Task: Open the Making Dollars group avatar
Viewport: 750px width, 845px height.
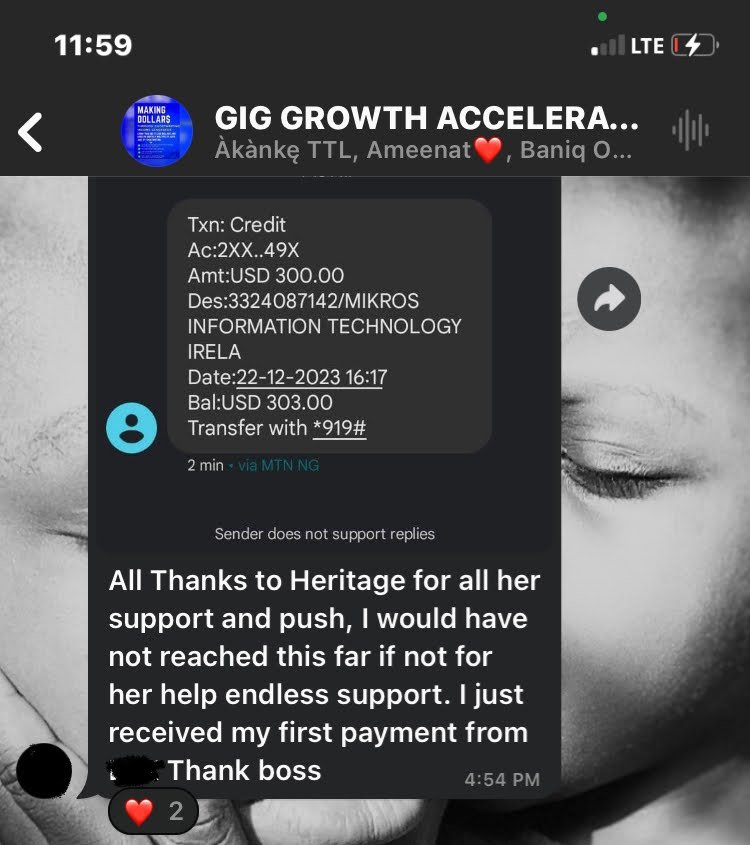Action: [x=156, y=131]
